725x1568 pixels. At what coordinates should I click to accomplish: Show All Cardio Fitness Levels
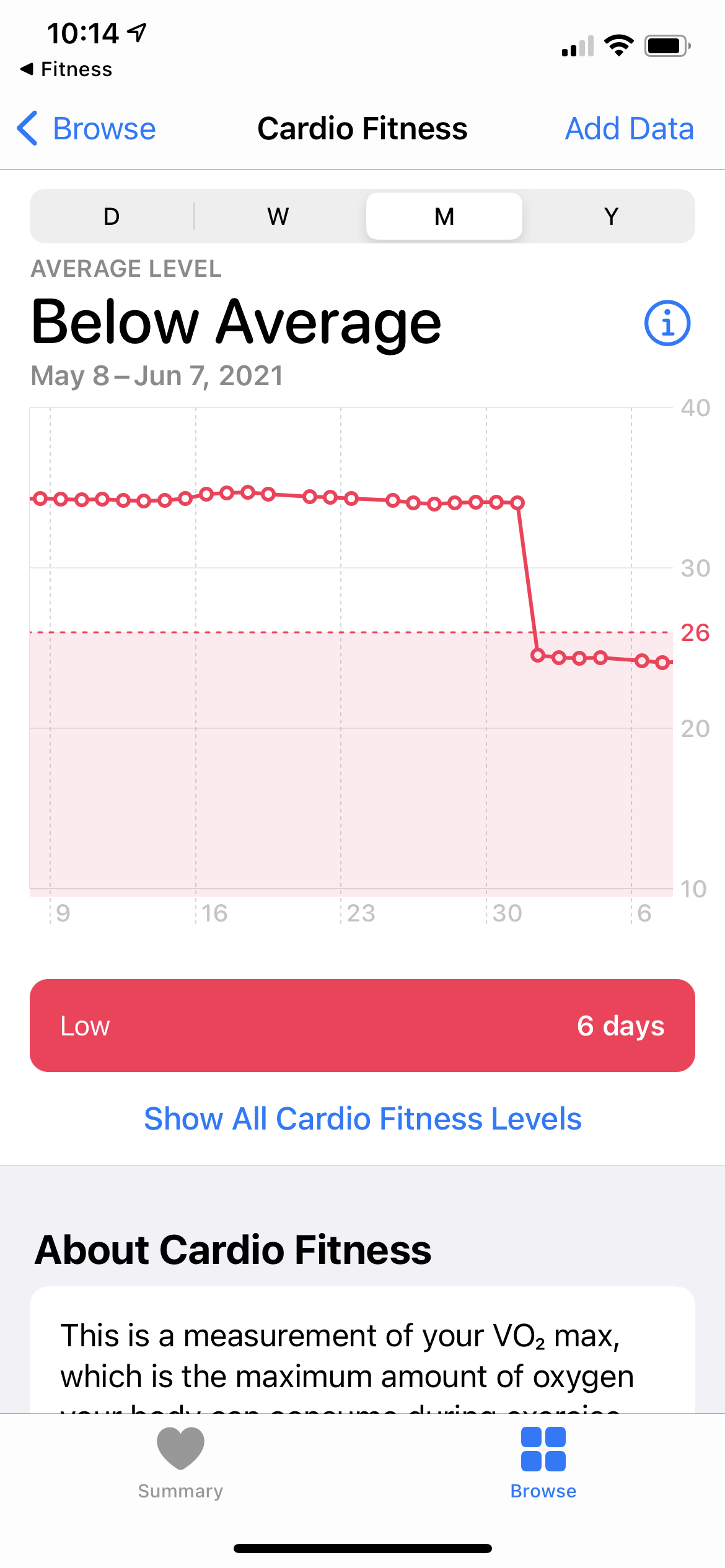tap(362, 1118)
